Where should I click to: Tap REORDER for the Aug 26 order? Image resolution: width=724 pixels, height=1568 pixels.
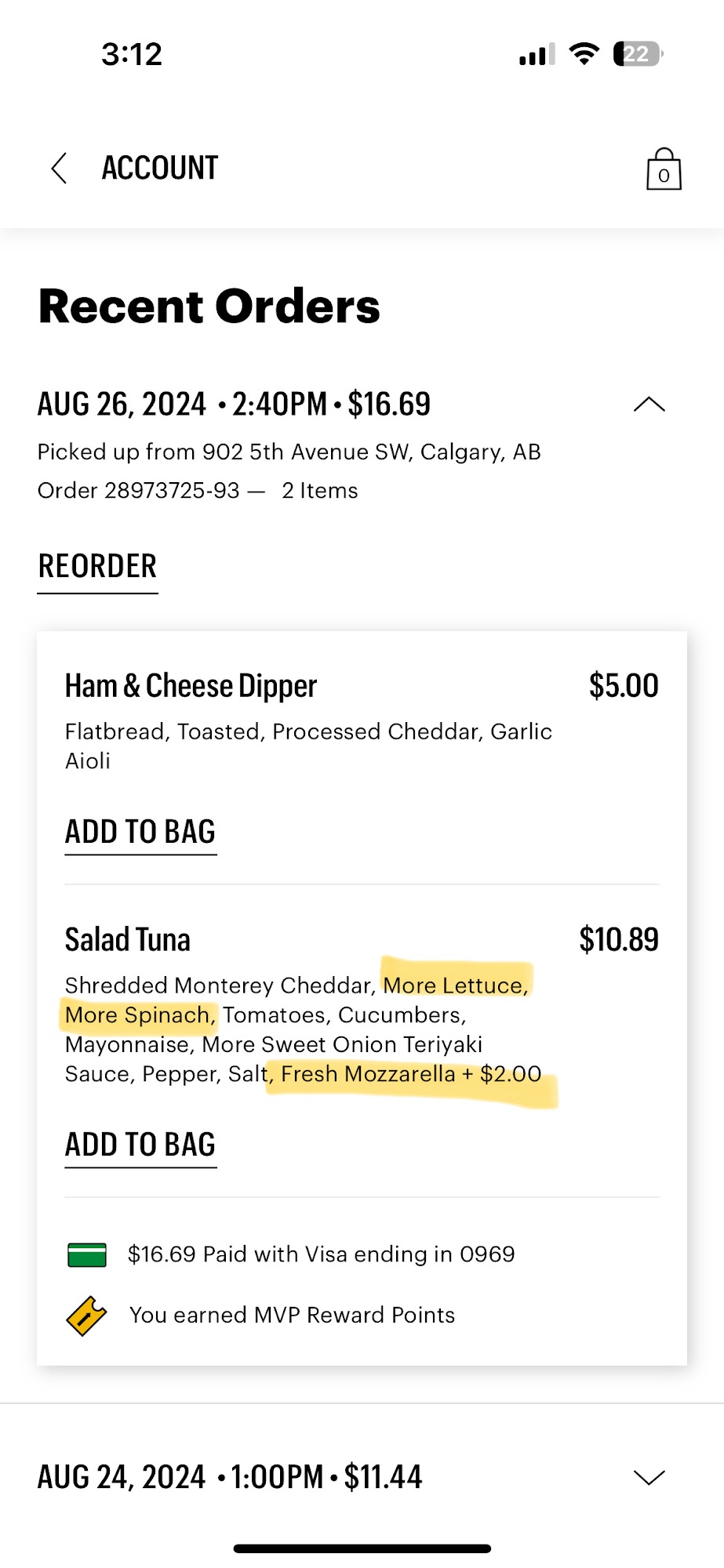(x=96, y=565)
